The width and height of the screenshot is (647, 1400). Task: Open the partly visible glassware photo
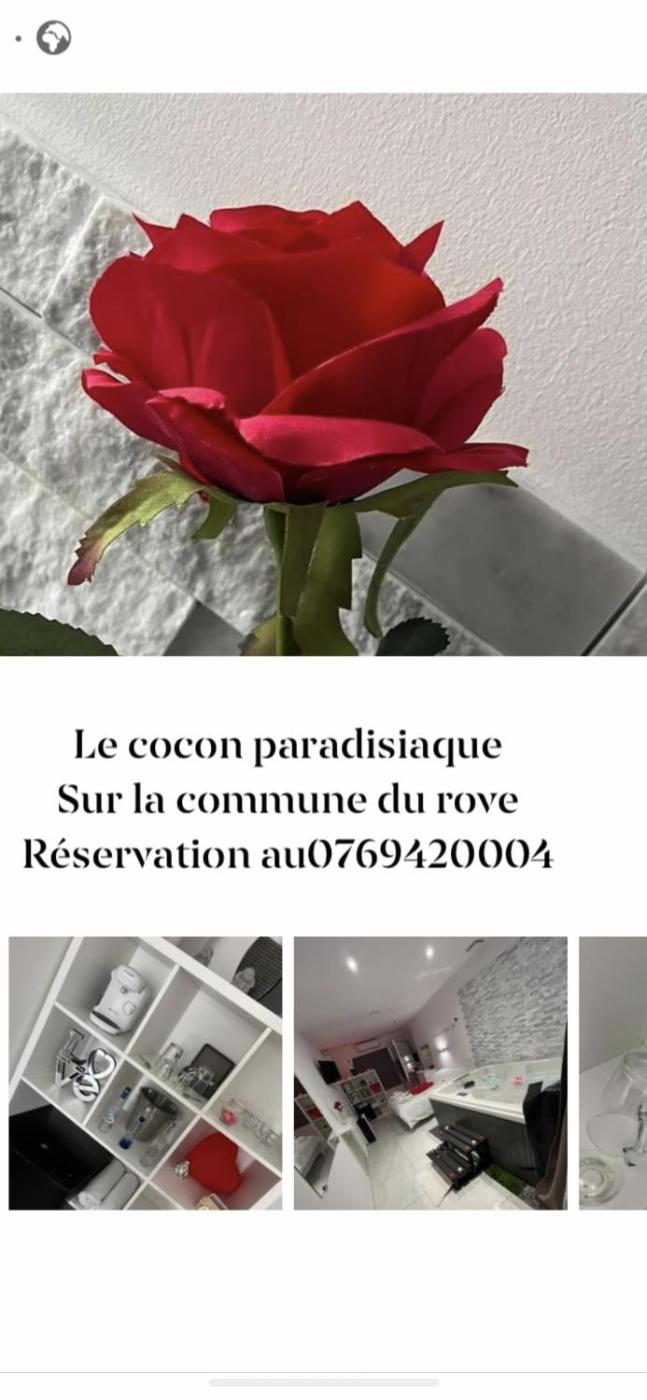click(614, 1073)
